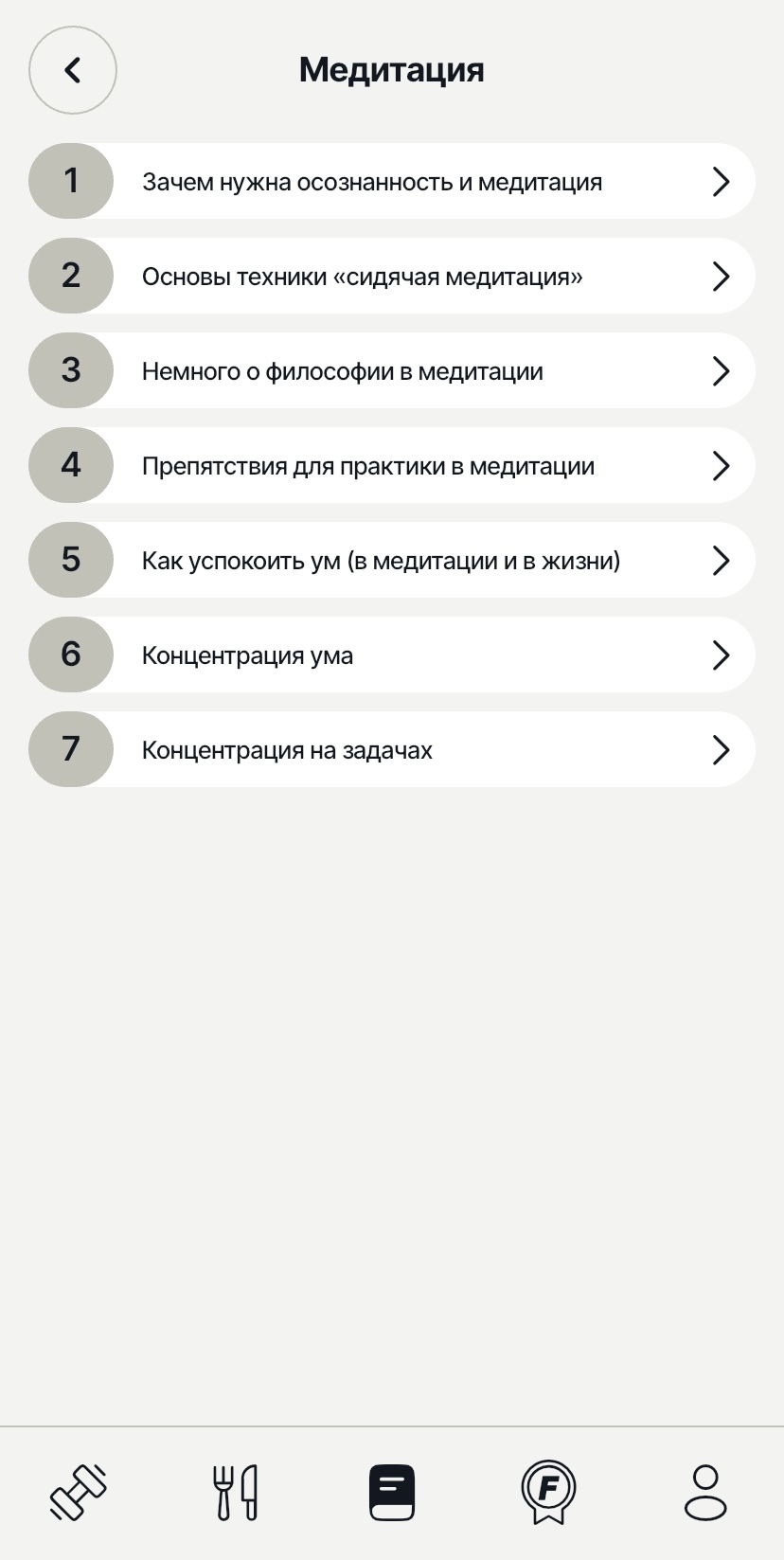Switch to the profile tab
This screenshot has height=1560, width=784.
point(705,1493)
